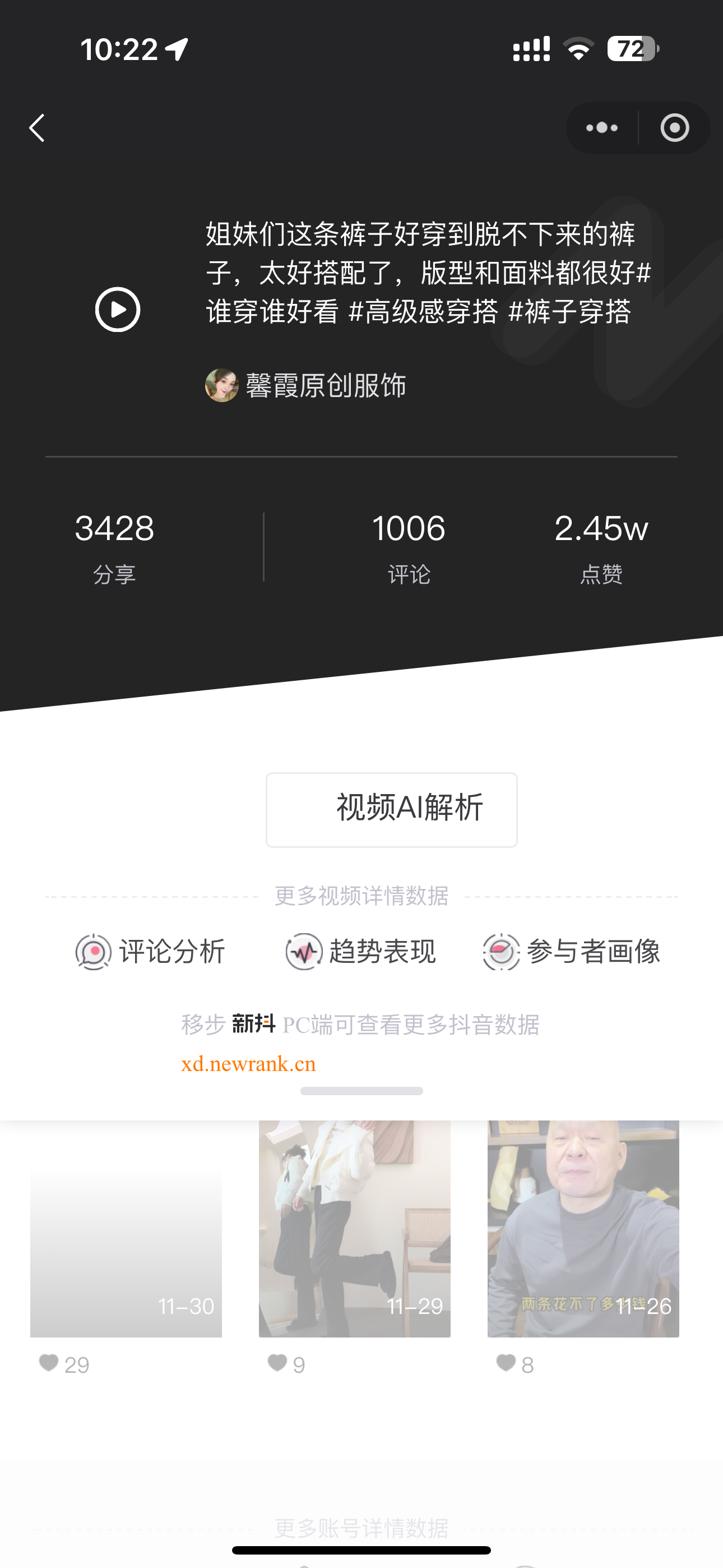Go back using the back arrow

(38, 128)
